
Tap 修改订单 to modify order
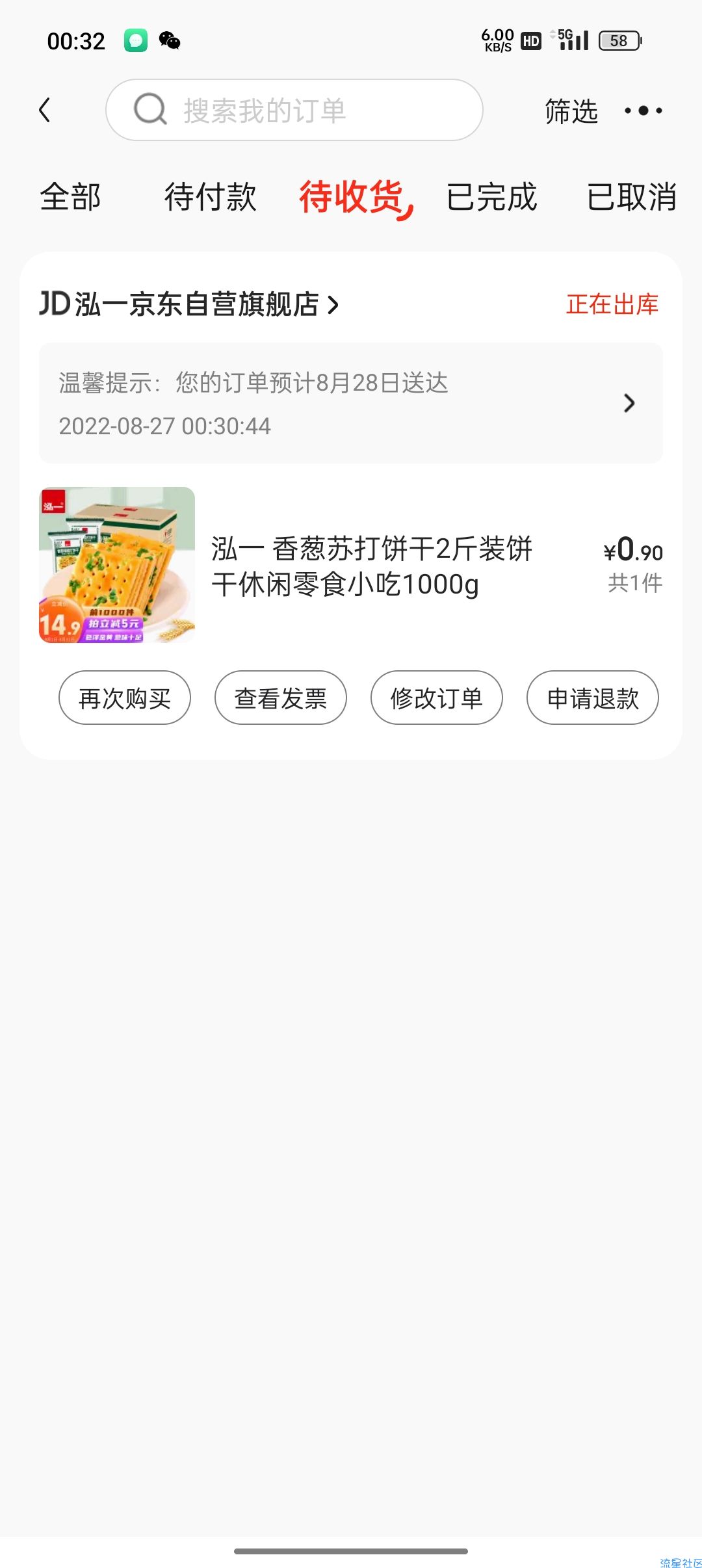[437, 698]
